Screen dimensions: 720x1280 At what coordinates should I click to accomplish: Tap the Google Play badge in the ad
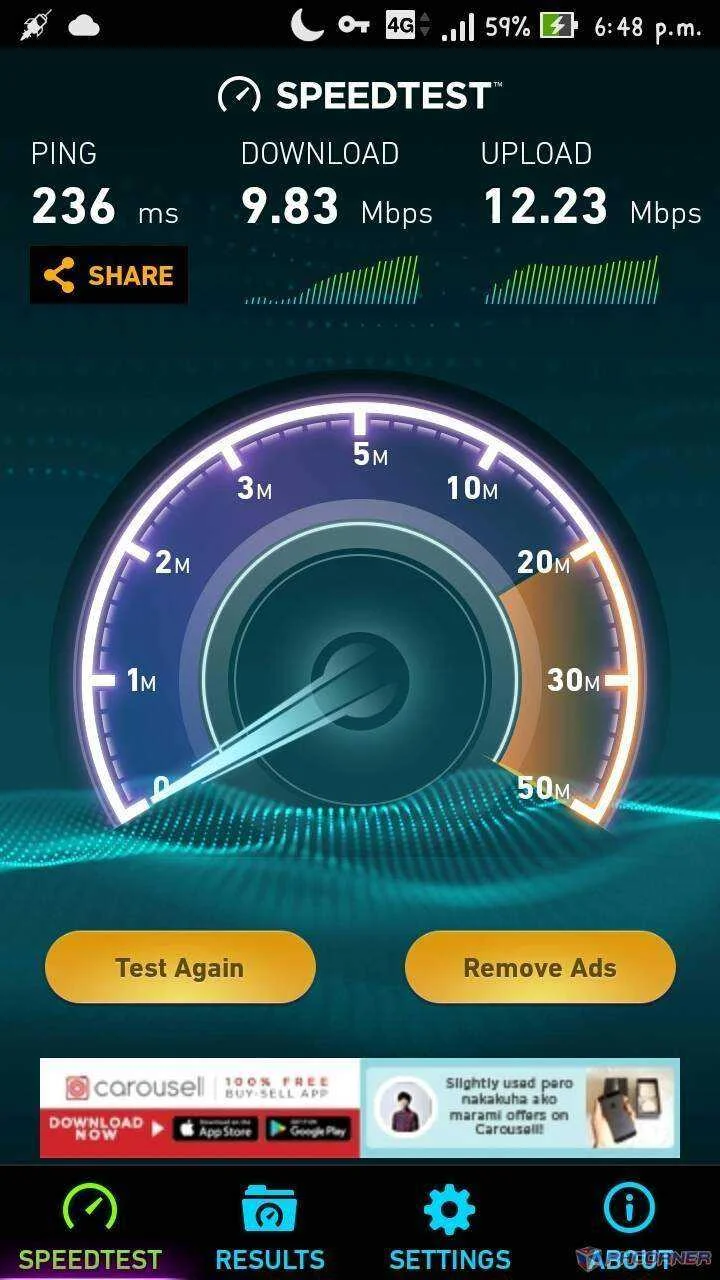307,1129
